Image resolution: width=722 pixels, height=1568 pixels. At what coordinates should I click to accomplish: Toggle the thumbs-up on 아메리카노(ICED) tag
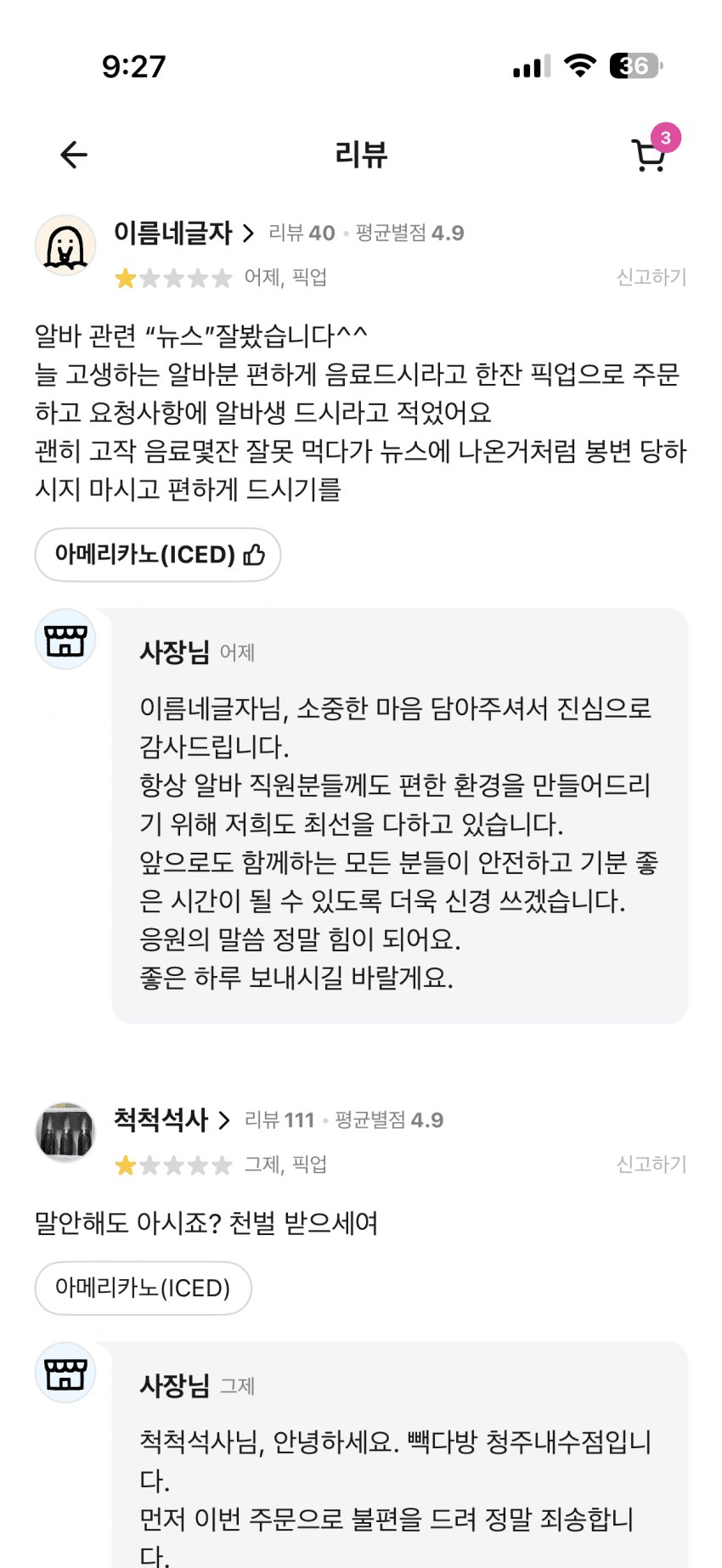tap(254, 555)
